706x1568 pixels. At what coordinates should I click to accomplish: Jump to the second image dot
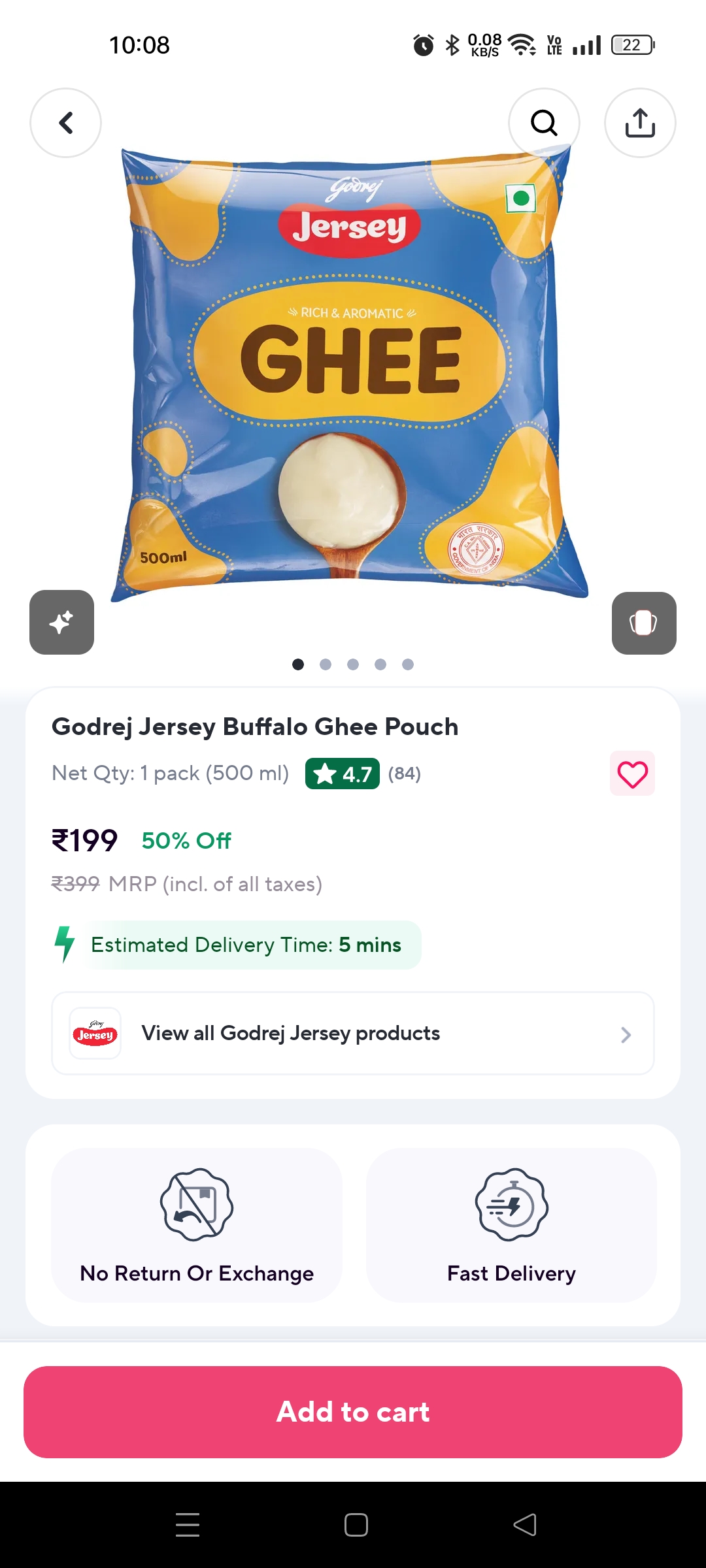(x=326, y=664)
